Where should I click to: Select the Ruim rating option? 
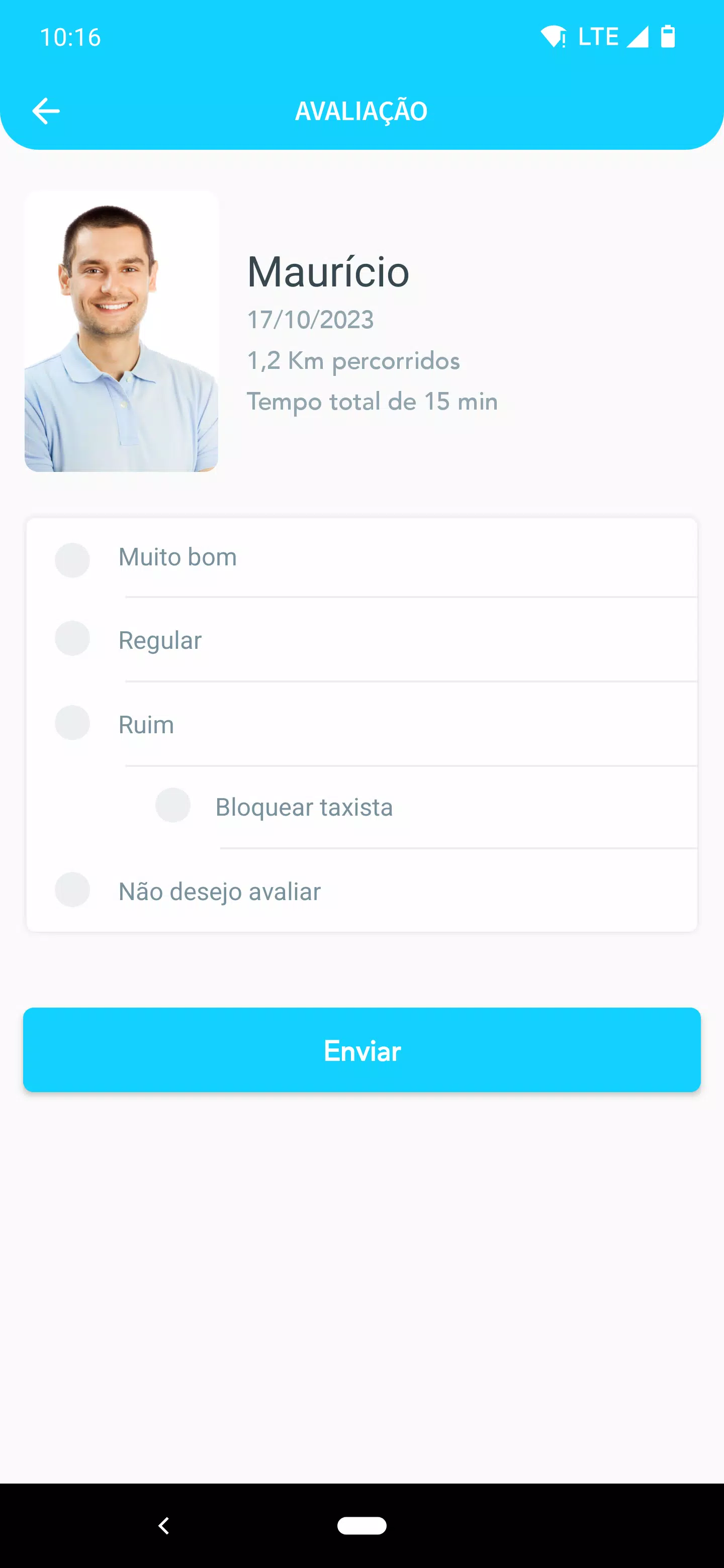coord(72,722)
